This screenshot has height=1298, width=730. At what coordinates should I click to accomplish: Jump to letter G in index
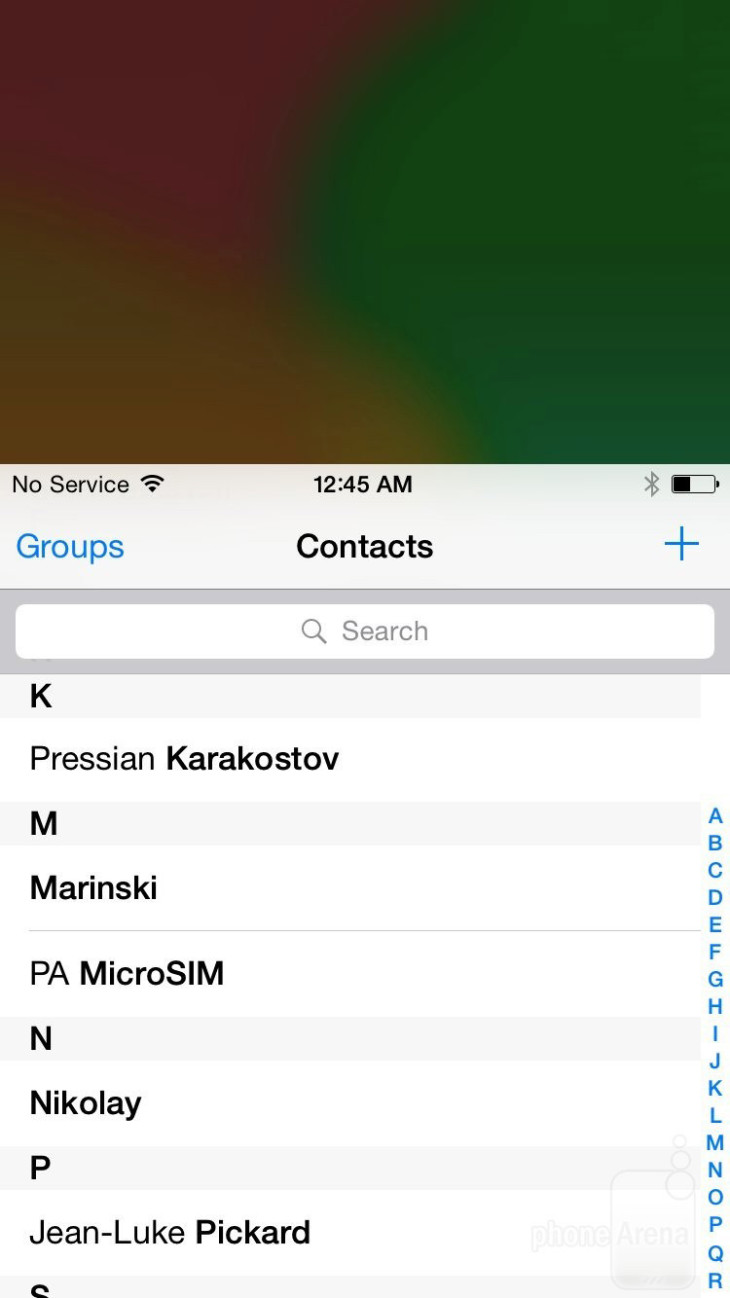(715, 979)
